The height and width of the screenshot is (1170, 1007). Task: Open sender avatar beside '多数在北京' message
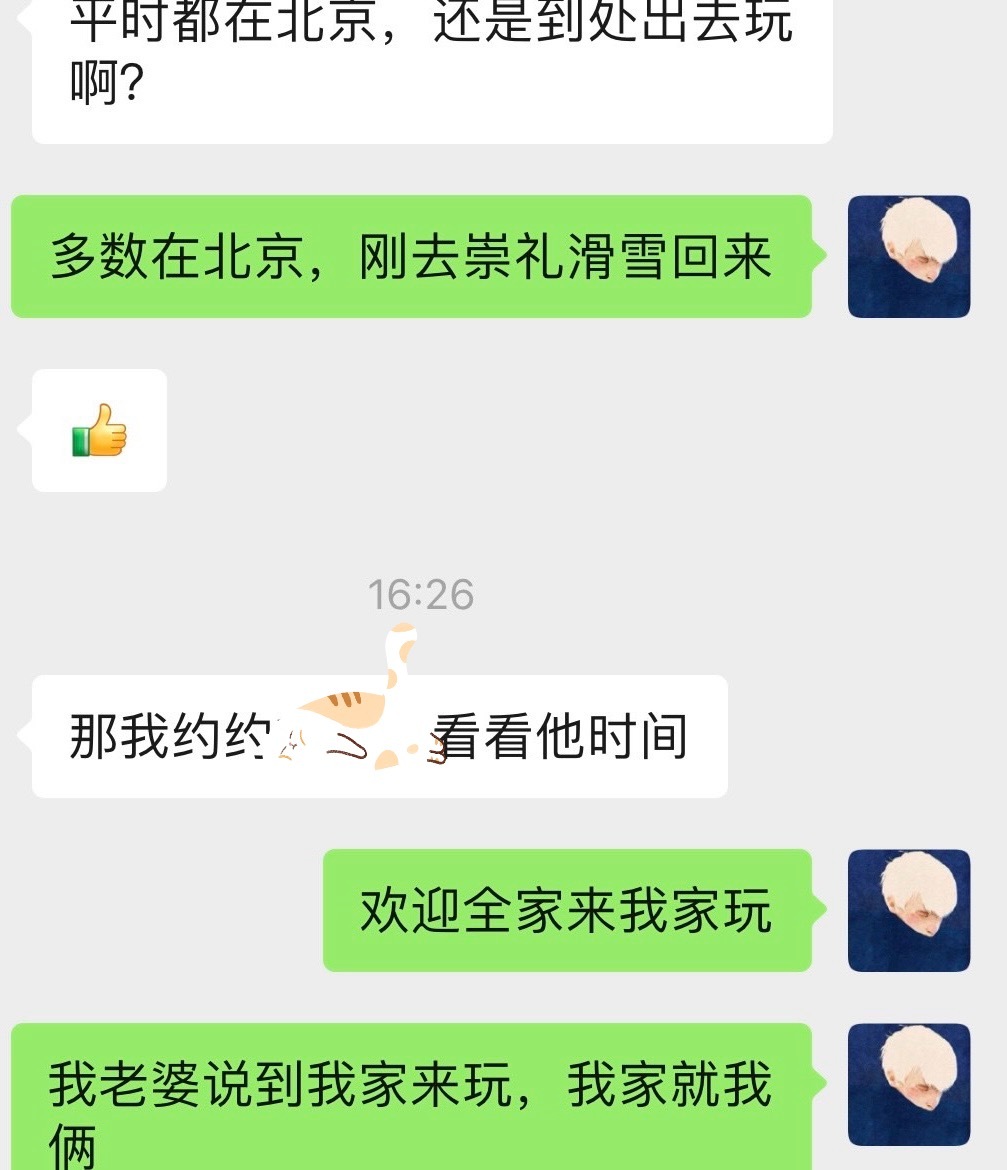908,256
